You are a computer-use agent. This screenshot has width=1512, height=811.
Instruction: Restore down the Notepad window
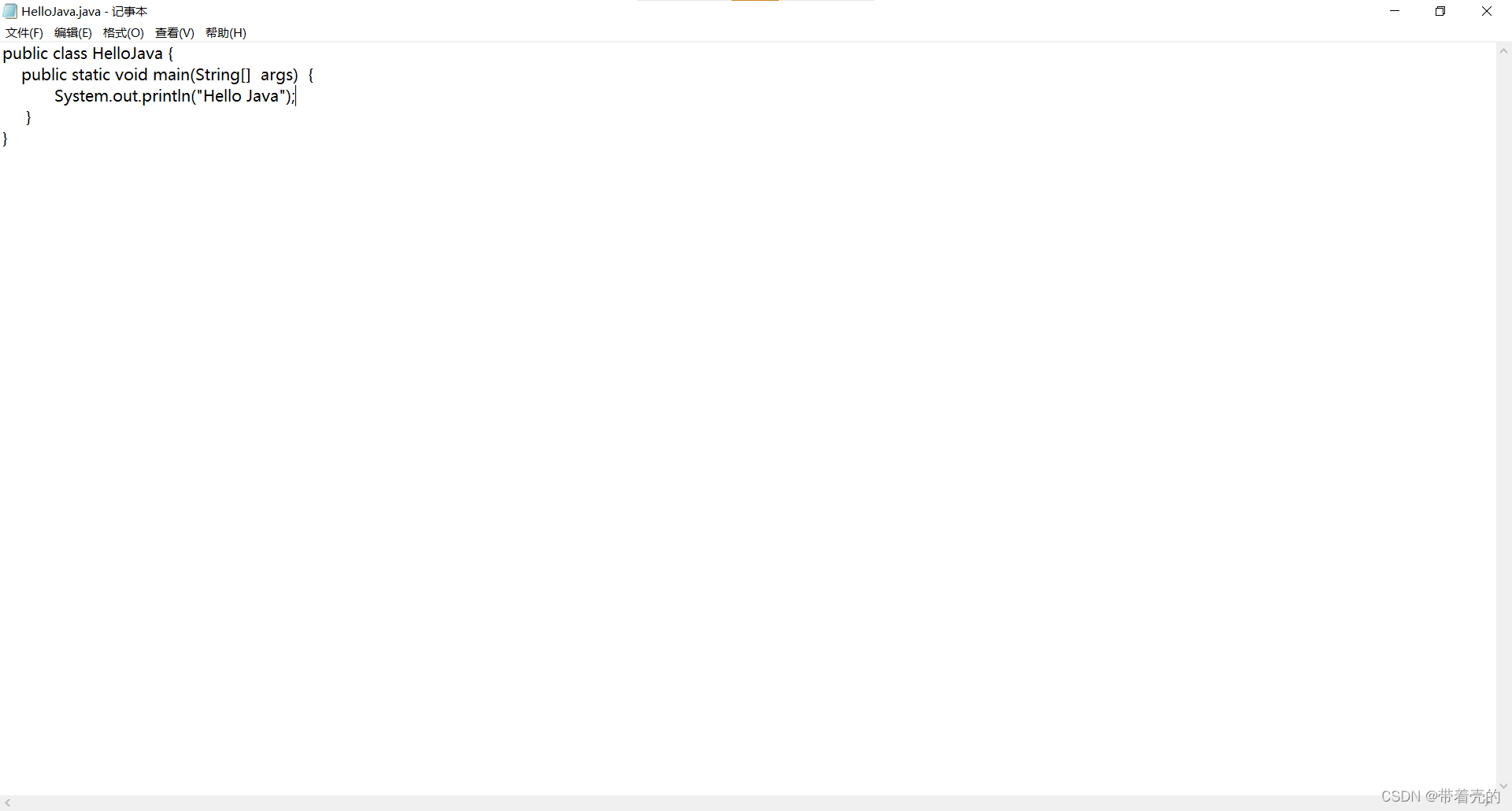1440,11
